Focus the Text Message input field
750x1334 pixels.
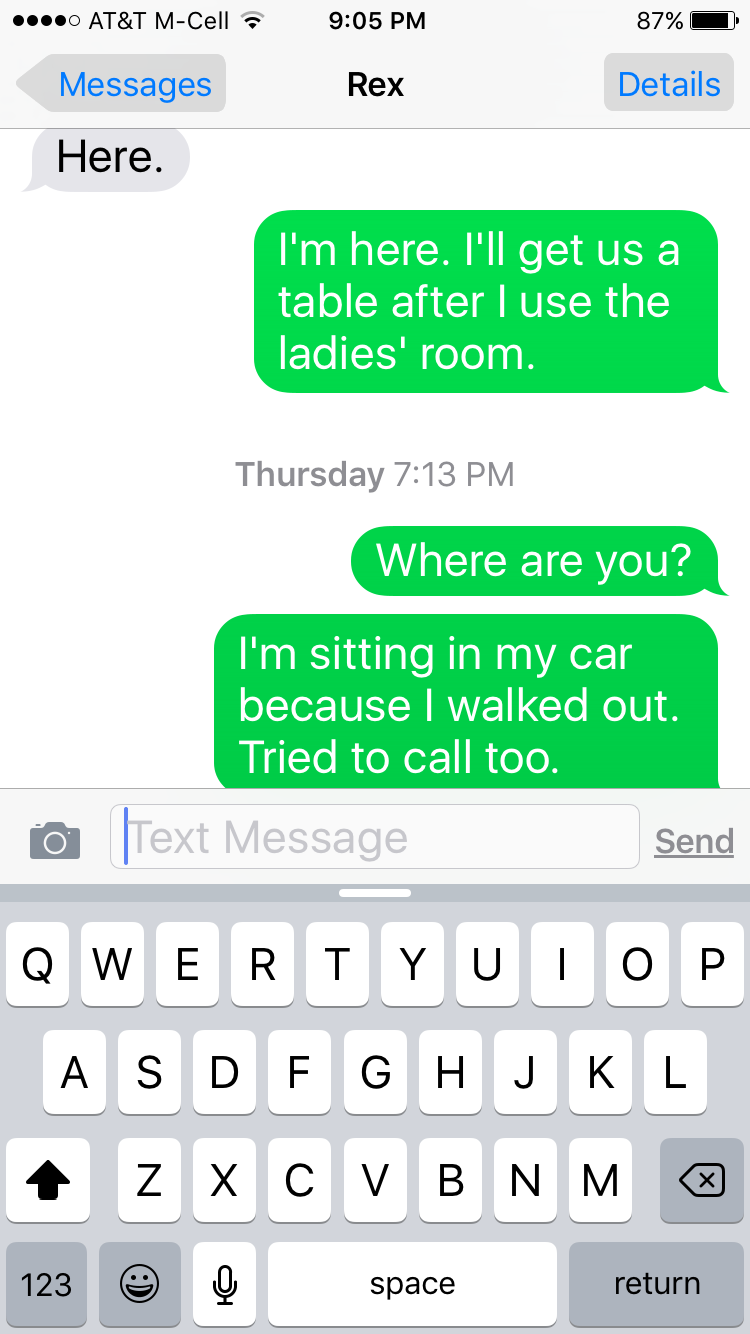pos(375,837)
